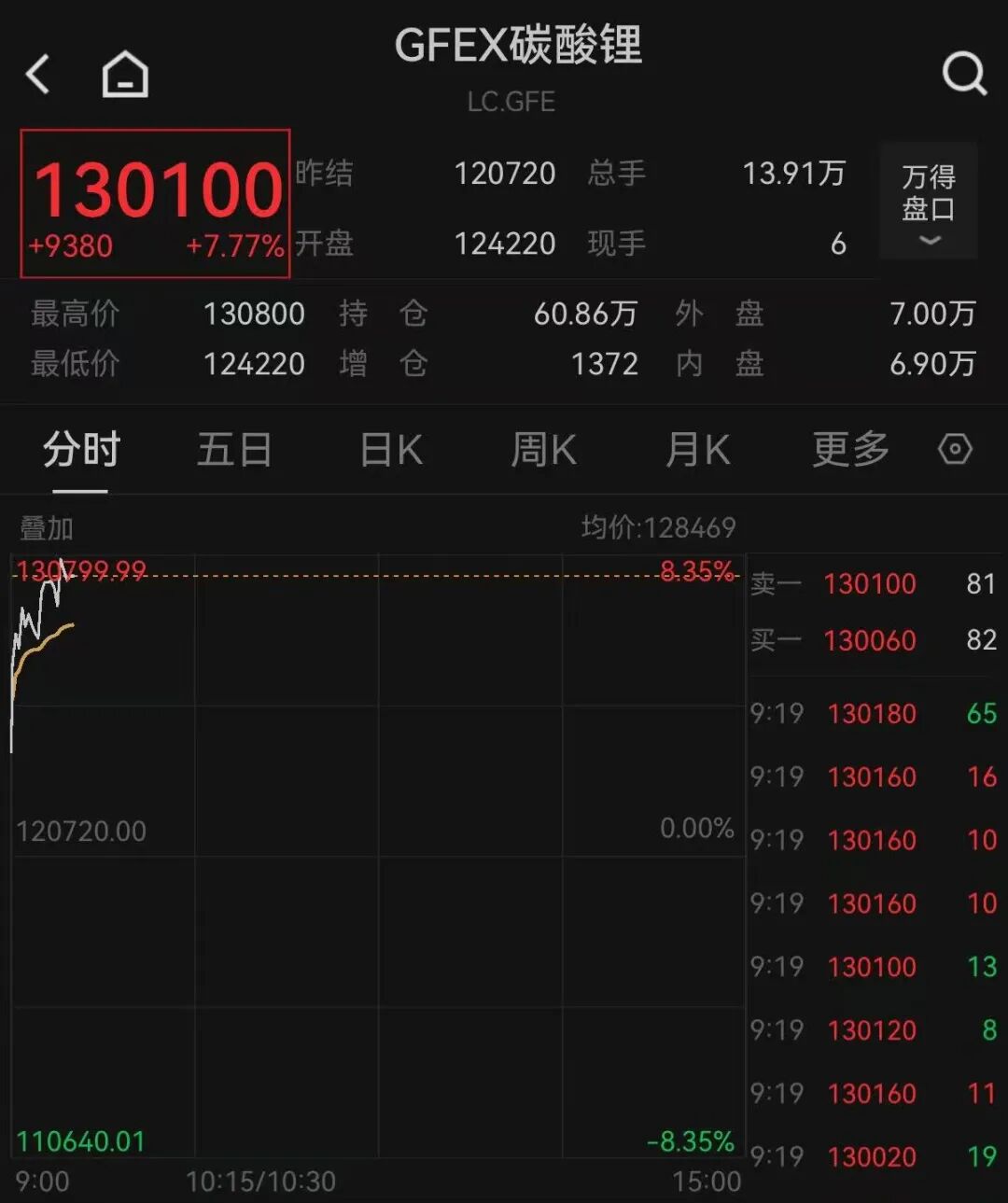Show the 月K chart
The width and height of the screenshot is (1008, 1203).
click(x=697, y=450)
